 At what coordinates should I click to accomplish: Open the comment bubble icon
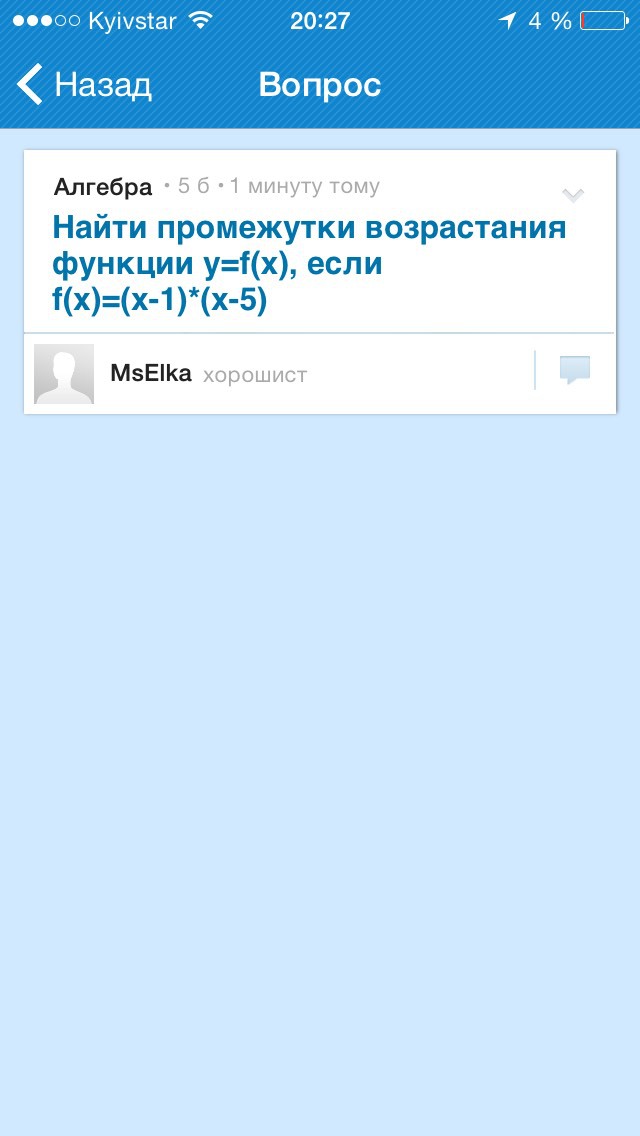click(575, 370)
